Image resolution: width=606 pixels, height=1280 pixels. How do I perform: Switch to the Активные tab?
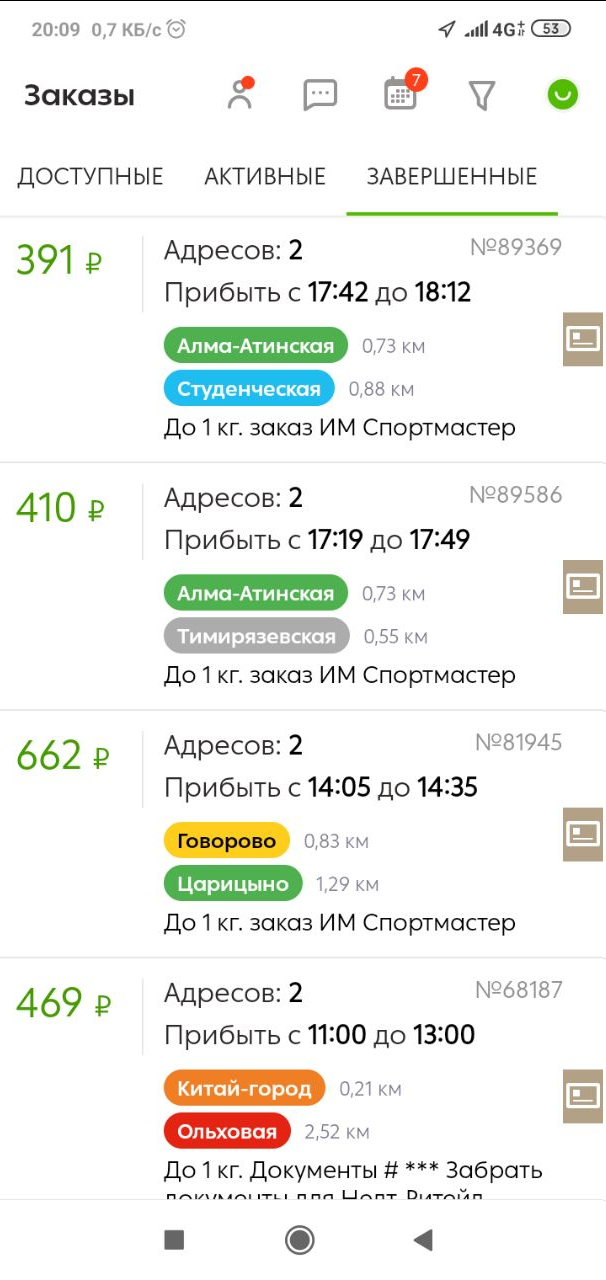point(265,177)
